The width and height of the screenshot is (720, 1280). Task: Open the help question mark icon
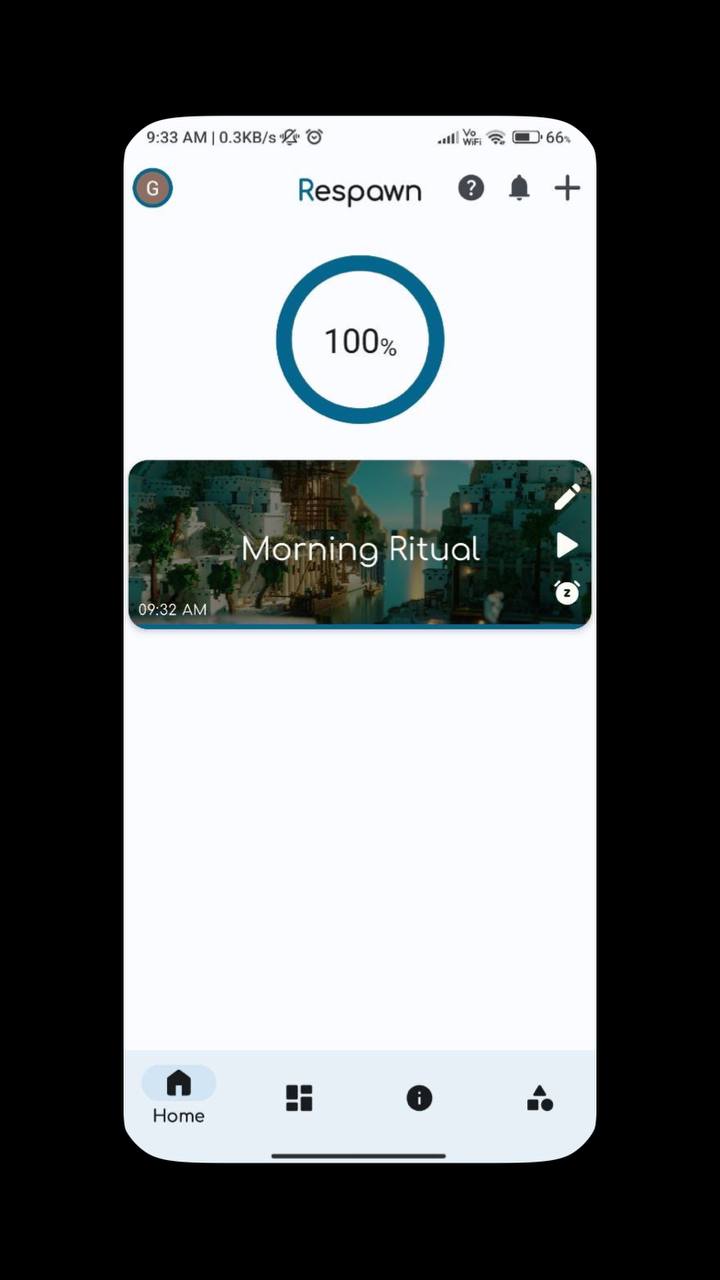[x=471, y=188]
